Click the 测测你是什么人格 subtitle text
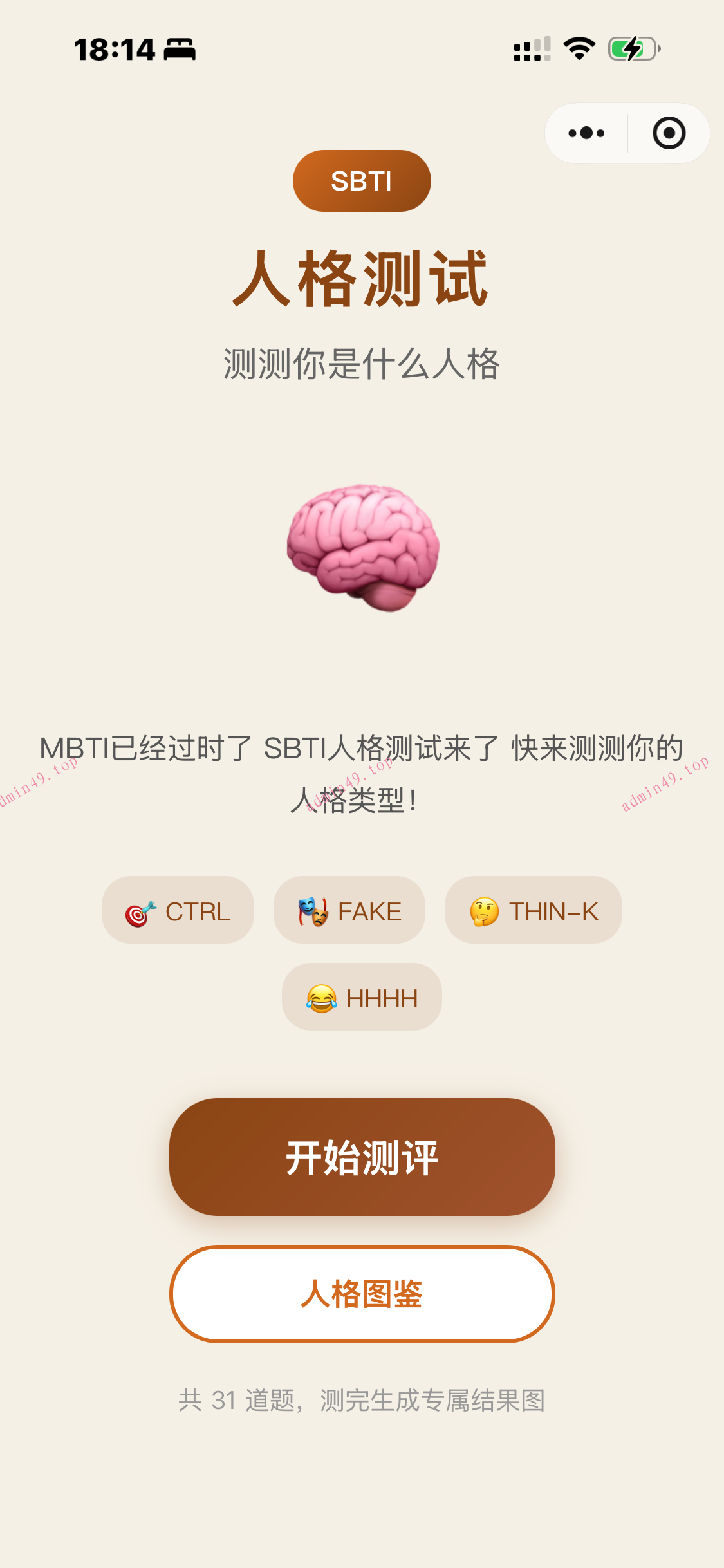This screenshot has width=724, height=1568. (x=362, y=362)
